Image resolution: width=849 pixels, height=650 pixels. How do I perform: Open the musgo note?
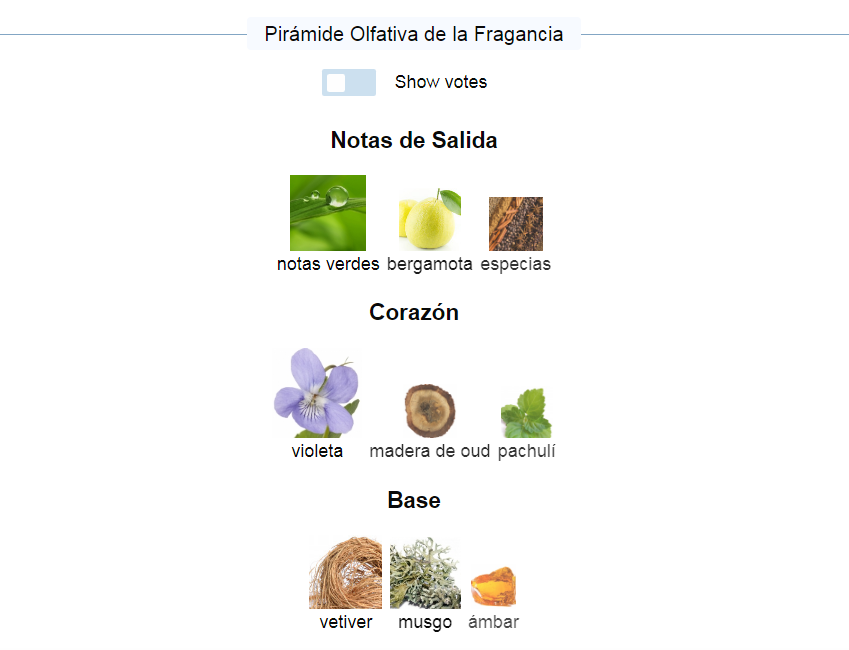425,574
